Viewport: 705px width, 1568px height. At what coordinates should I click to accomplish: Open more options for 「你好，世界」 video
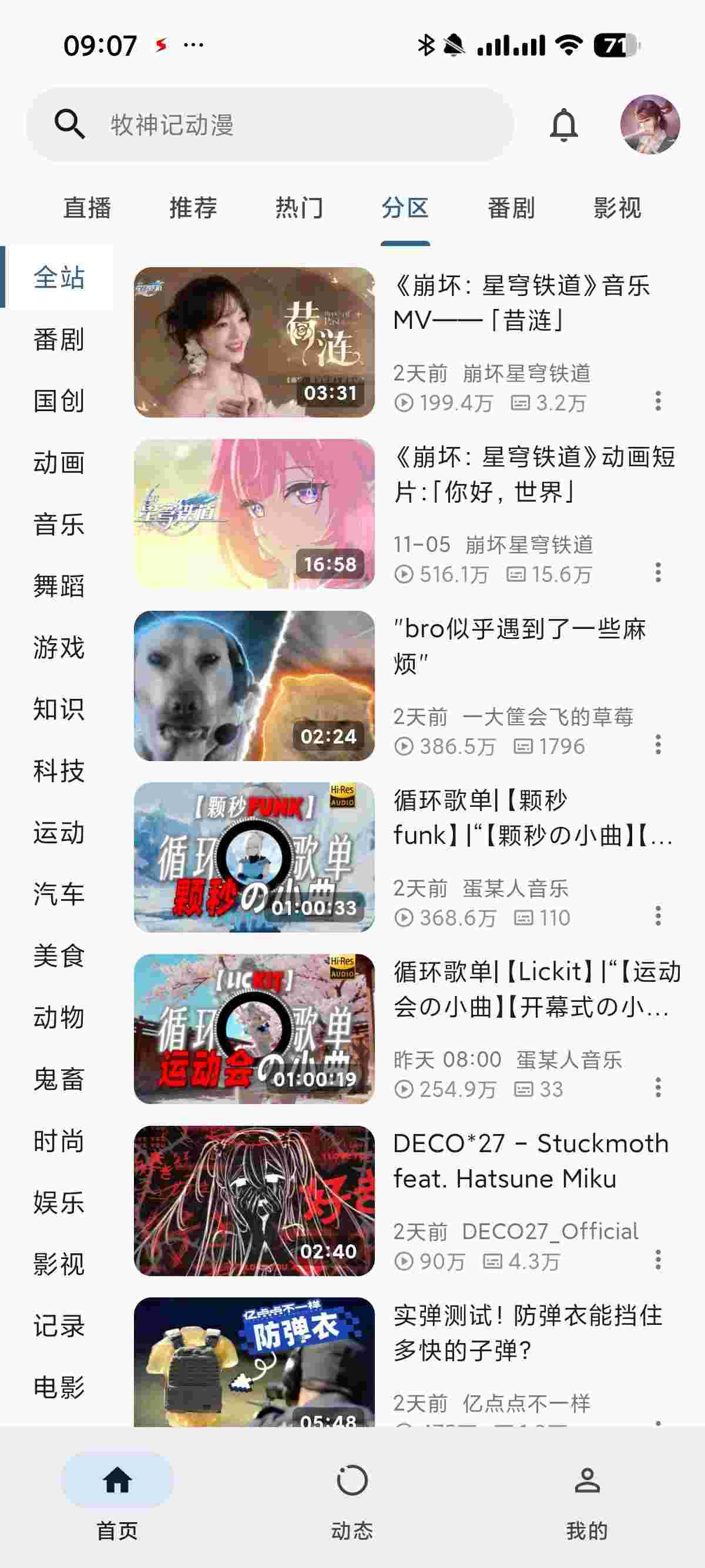[657, 573]
